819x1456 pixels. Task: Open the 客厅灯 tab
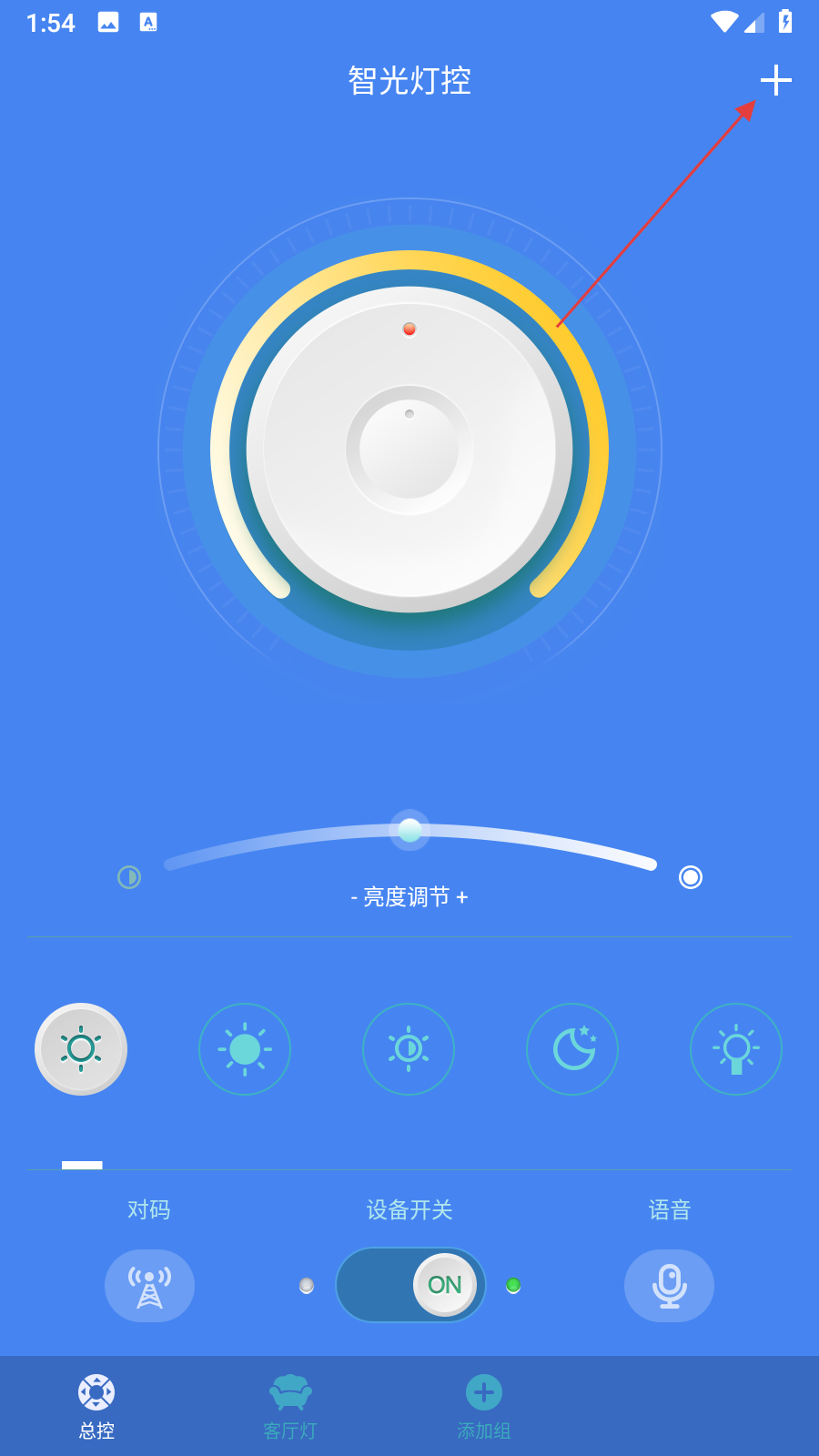point(290,1407)
